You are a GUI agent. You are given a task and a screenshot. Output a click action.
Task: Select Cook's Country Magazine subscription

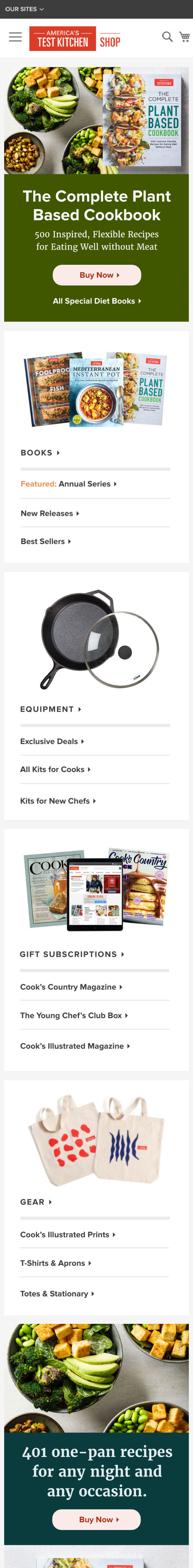click(x=71, y=987)
